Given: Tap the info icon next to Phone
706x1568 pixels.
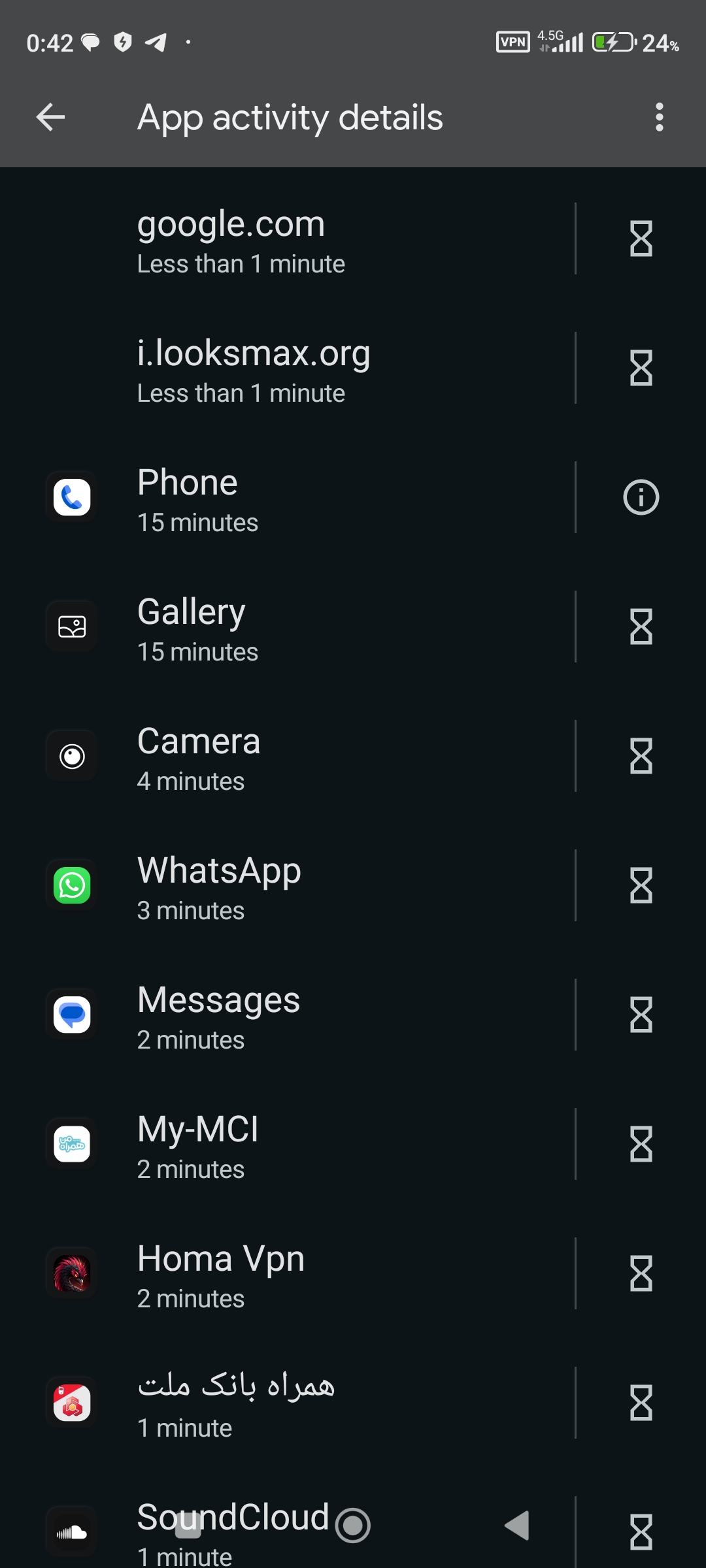Looking at the screenshot, I should point(641,497).
